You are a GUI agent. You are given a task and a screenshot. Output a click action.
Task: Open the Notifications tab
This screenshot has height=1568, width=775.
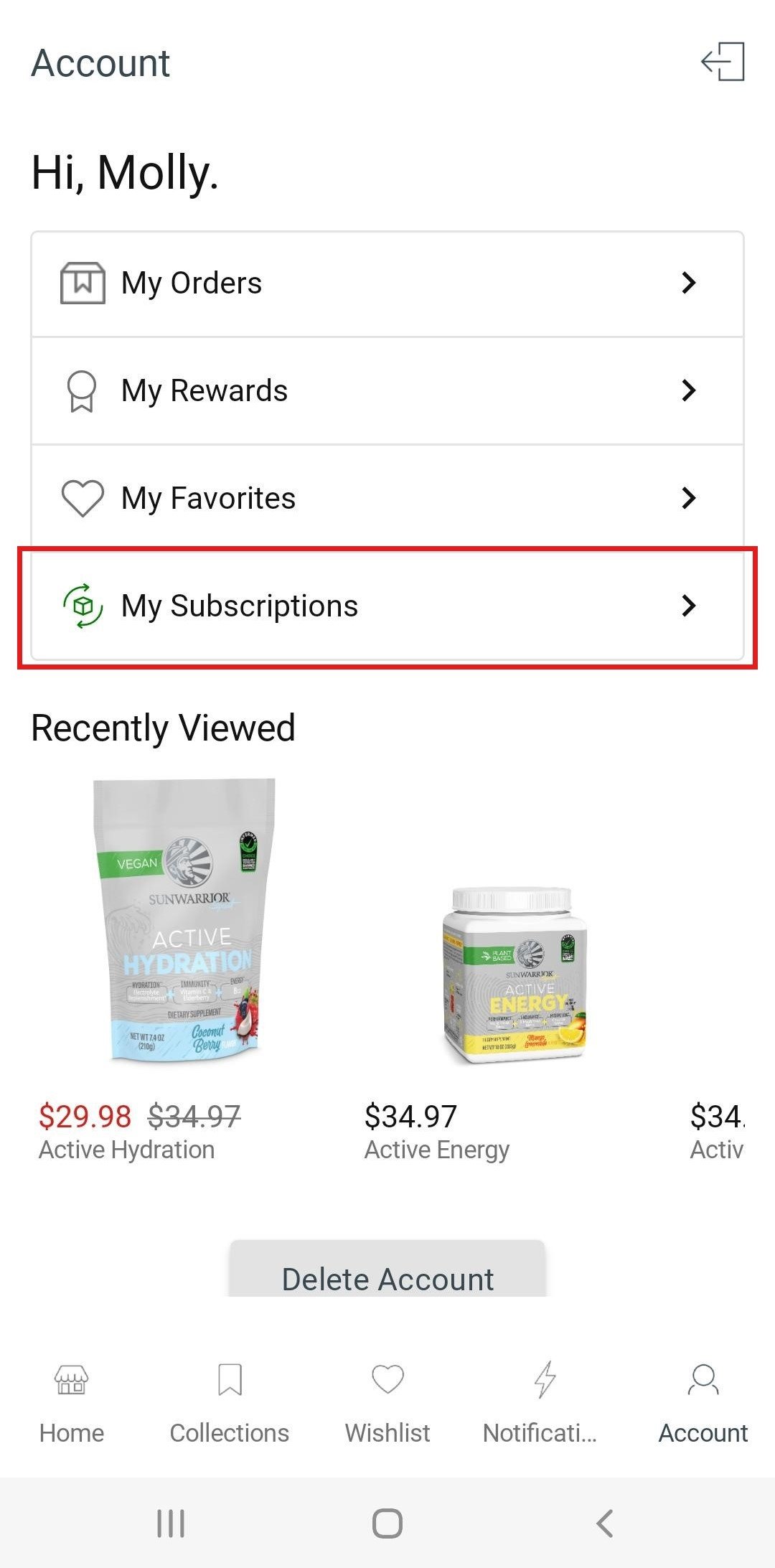coord(540,1403)
